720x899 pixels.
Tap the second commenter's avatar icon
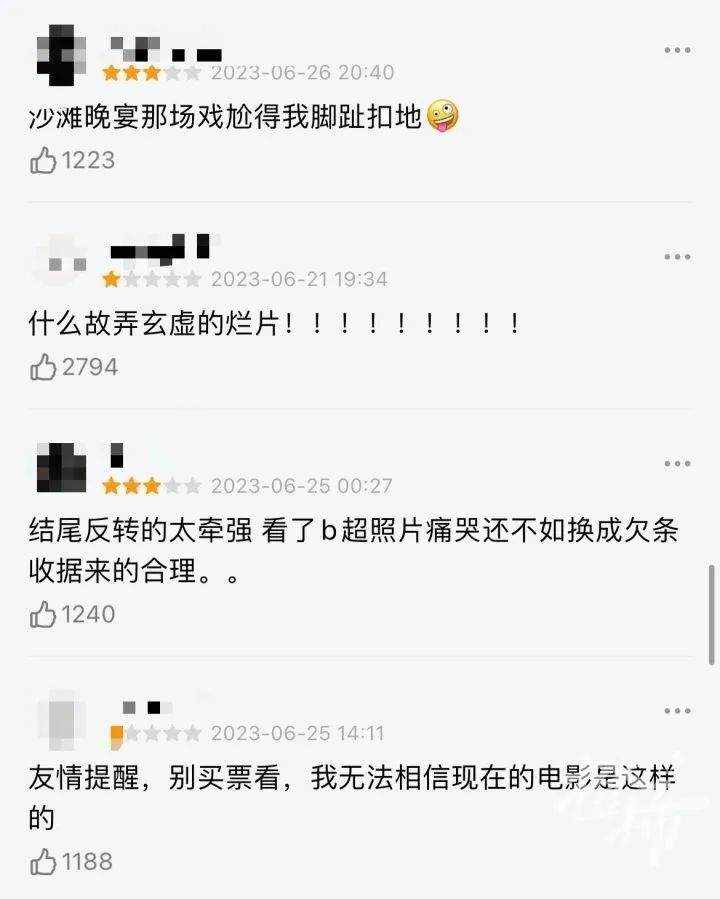tap(60, 255)
